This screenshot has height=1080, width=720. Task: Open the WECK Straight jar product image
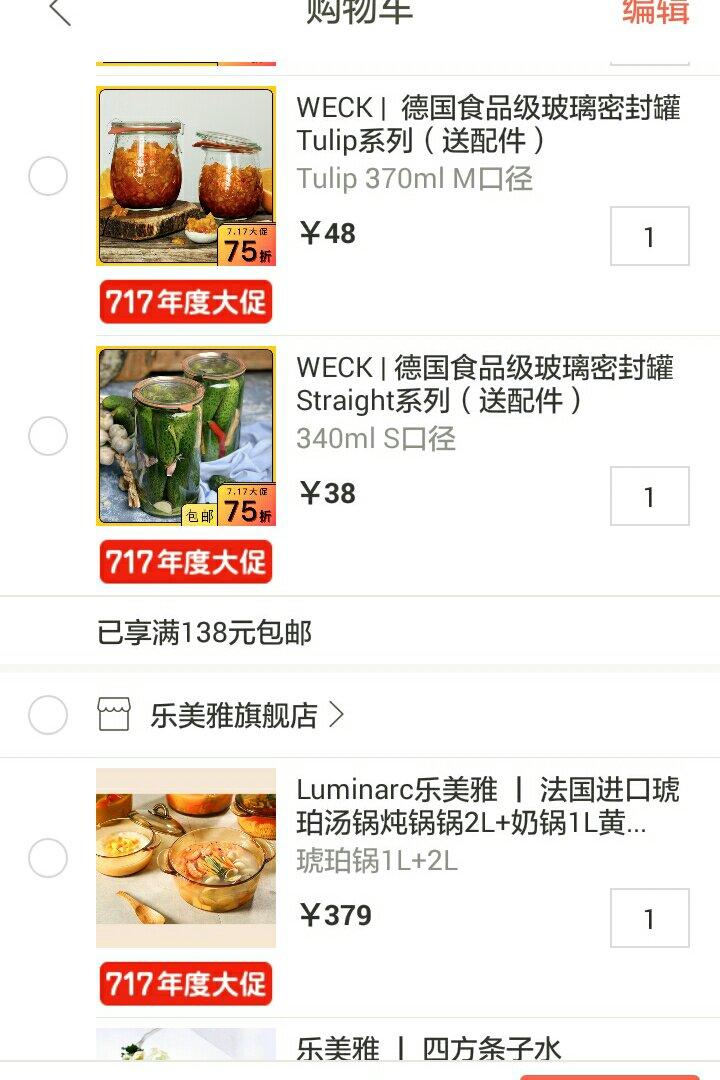(186, 436)
